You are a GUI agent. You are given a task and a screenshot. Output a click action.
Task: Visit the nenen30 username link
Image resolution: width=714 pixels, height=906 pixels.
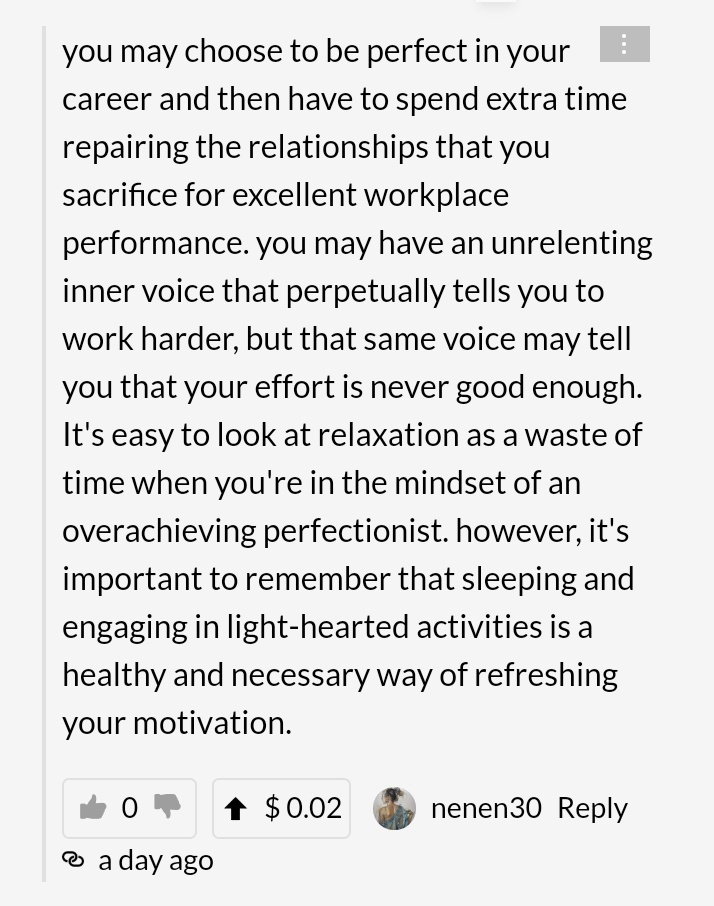[486, 808]
